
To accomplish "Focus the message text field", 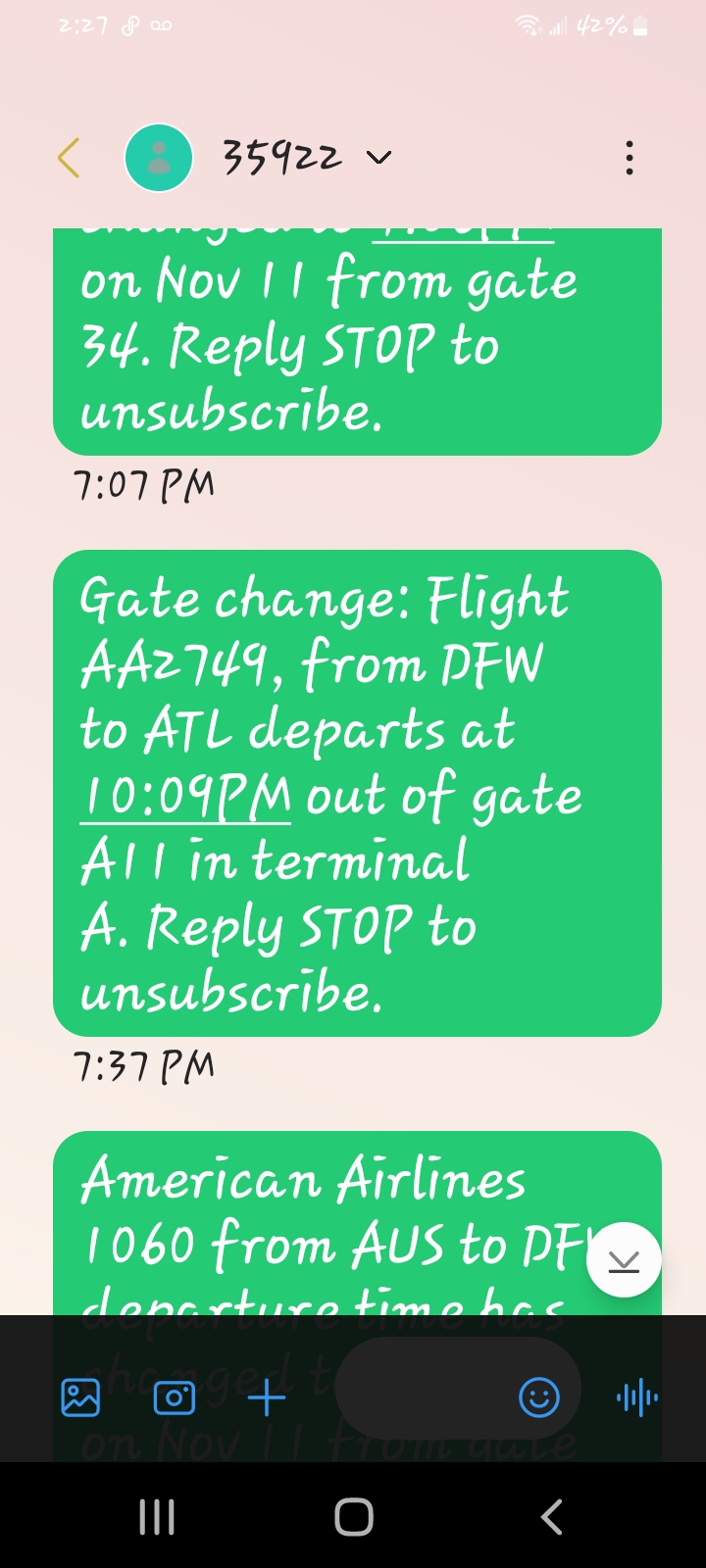I will pyautogui.click(x=422, y=1389).
